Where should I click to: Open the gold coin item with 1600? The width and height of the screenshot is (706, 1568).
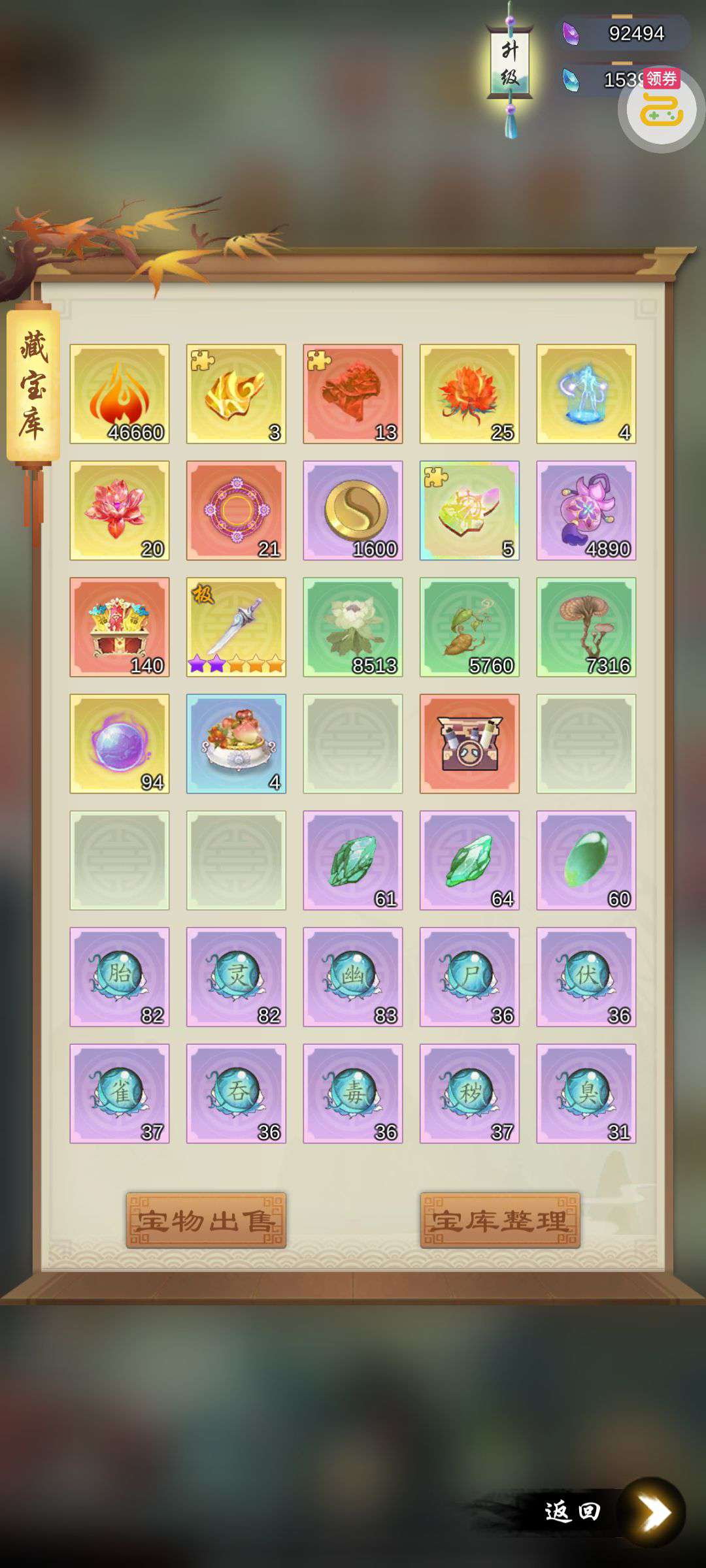pos(353,510)
